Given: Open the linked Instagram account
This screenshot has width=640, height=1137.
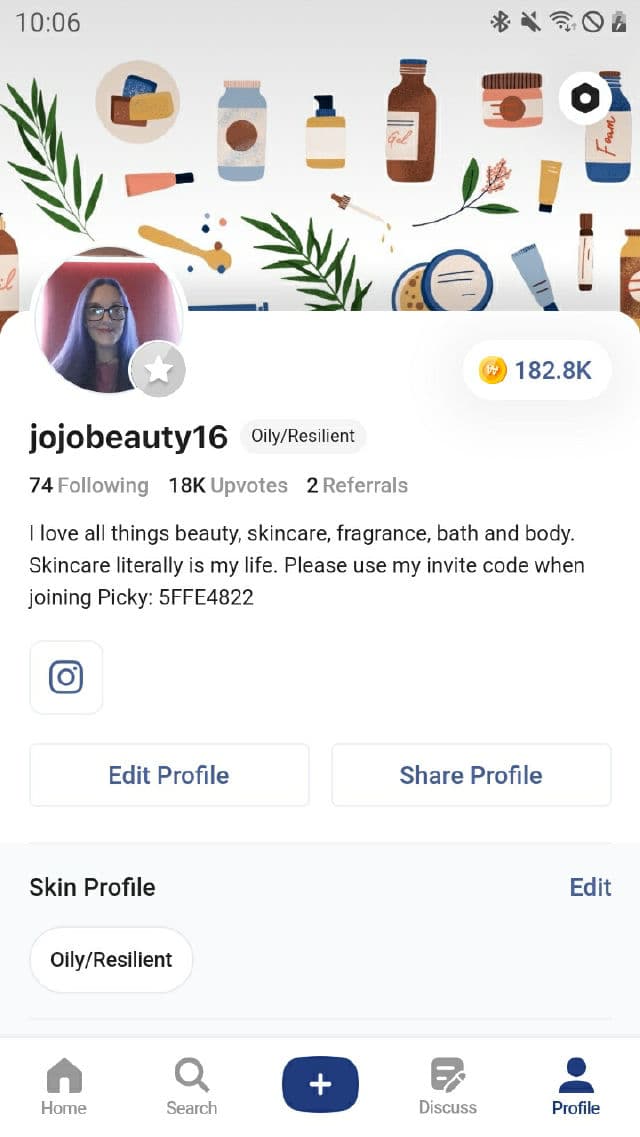Looking at the screenshot, I should (x=66, y=678).
